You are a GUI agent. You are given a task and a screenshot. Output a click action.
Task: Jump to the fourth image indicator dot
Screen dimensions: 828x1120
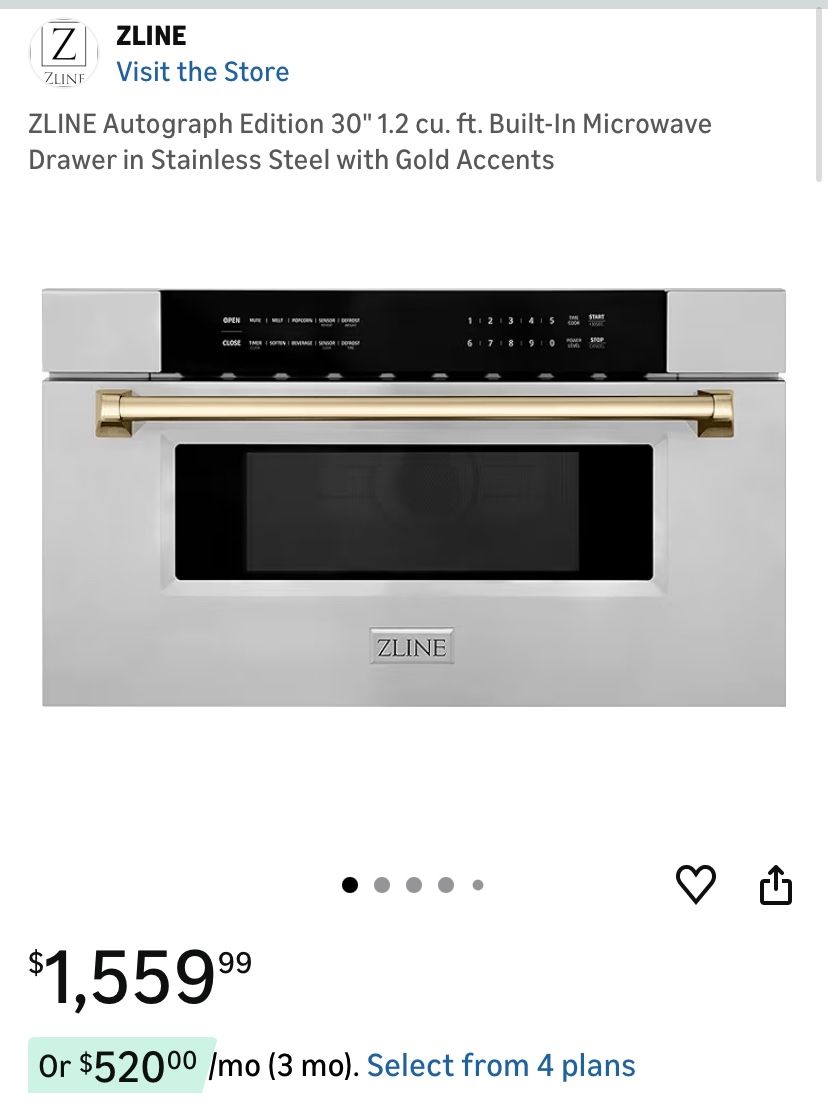point(446,884)
